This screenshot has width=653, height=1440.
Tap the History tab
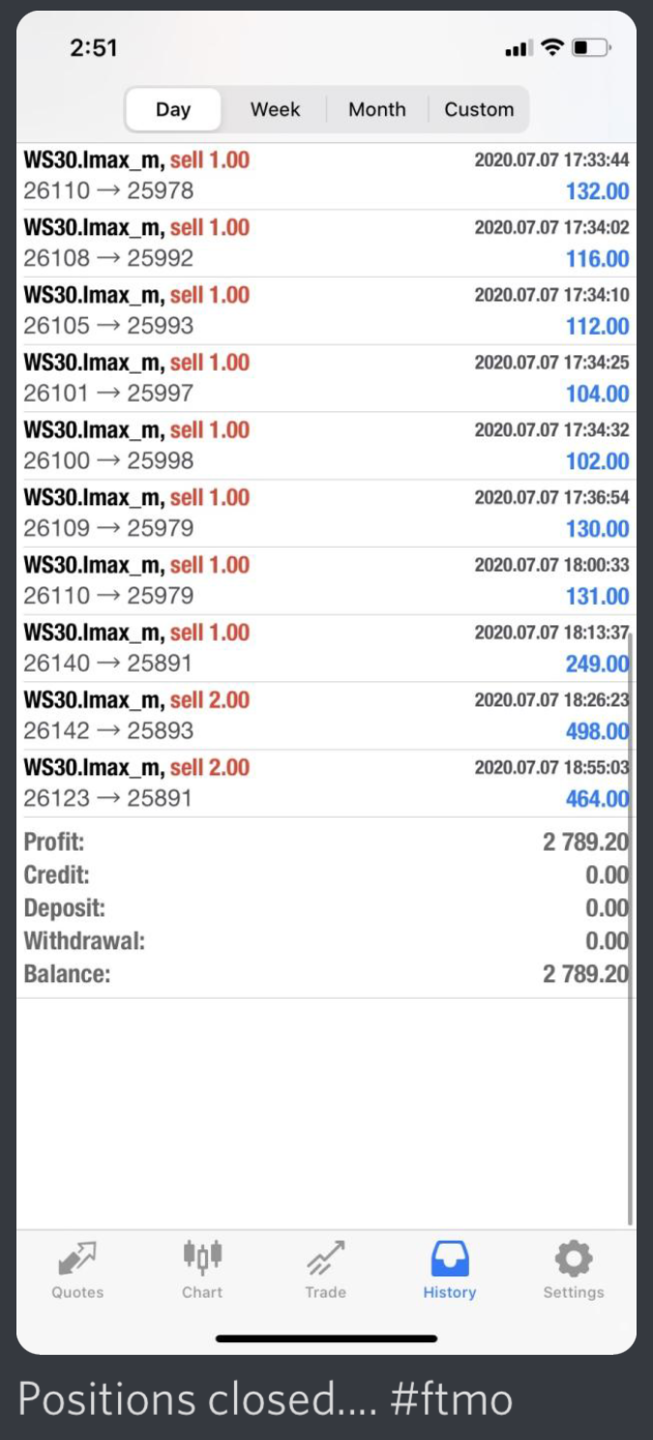tap(449, 1269)
